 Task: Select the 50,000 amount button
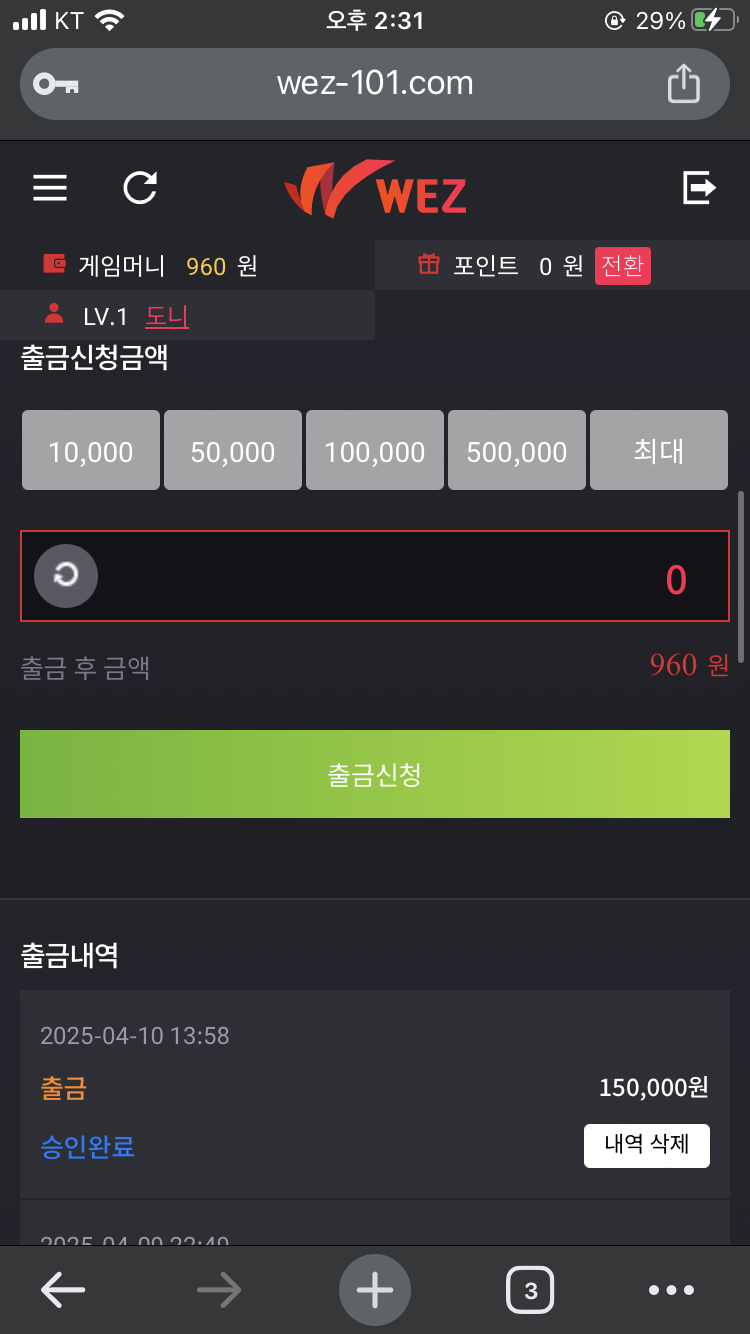(233, 451)
